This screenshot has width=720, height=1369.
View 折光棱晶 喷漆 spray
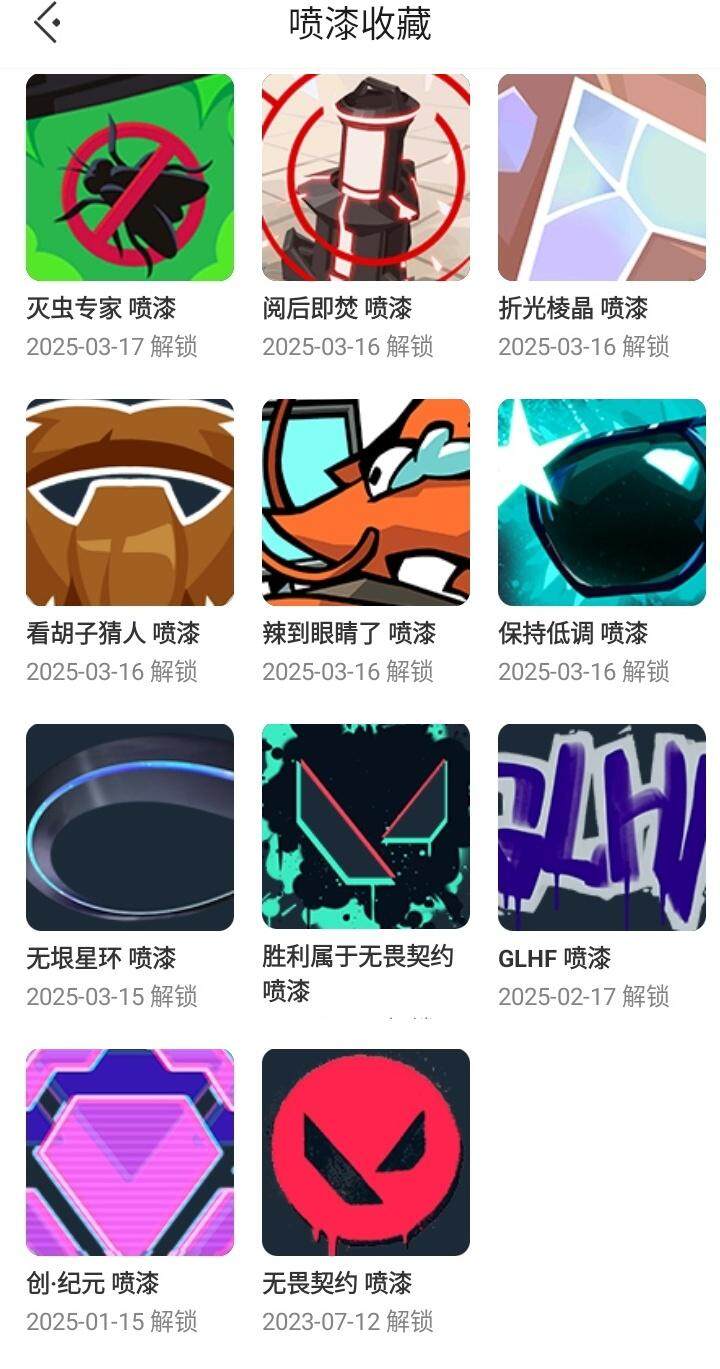click(602, 178)
